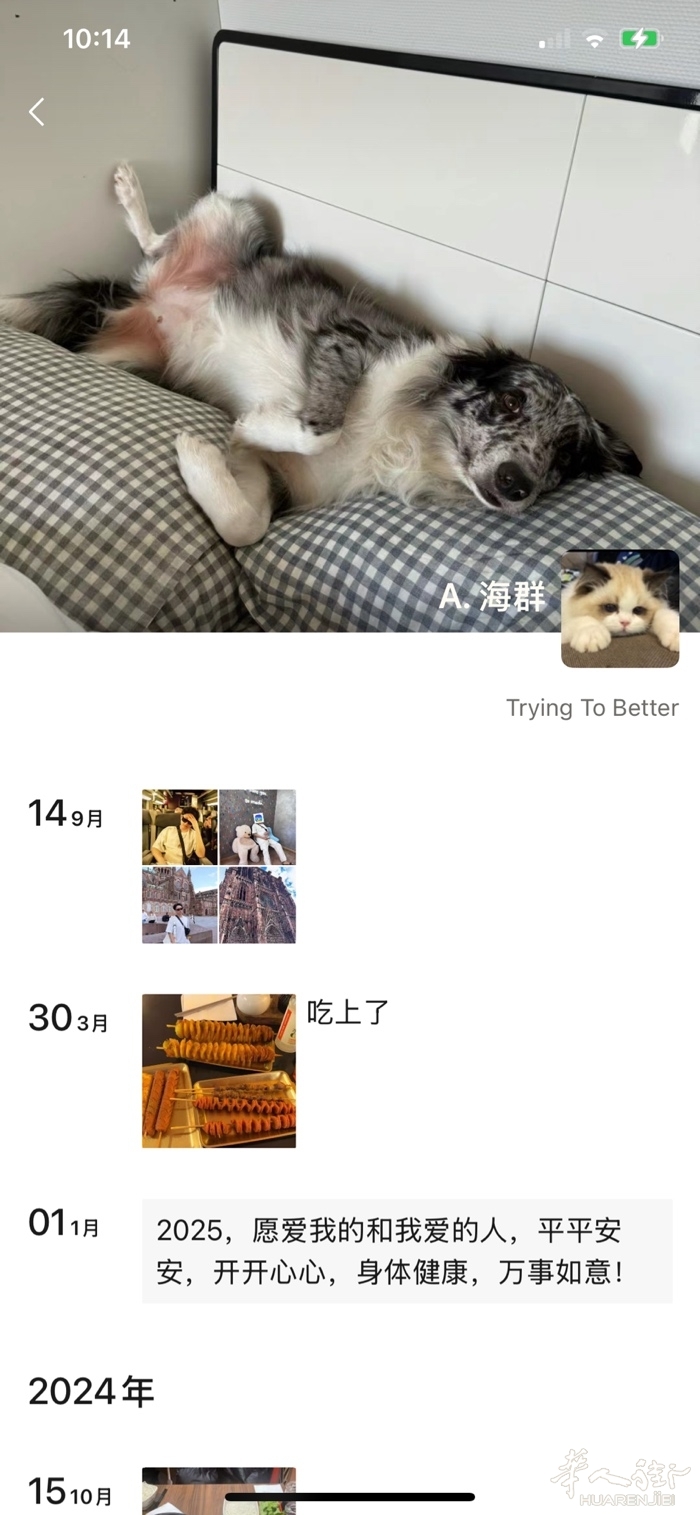Screen dimensions: 700x1515
Task: Open the 2025 New Year wishes text post
Action: pos(406,1251)
